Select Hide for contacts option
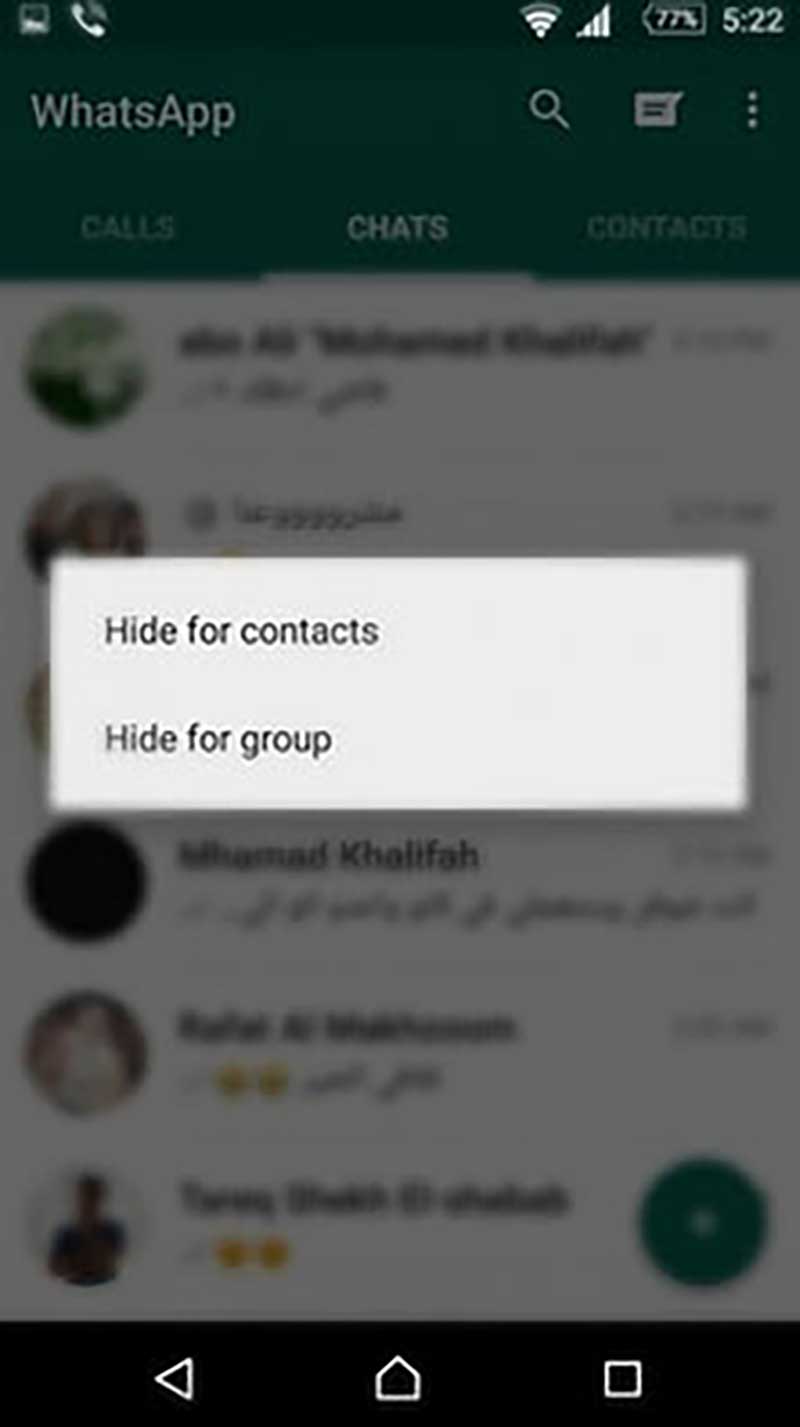 397,631
